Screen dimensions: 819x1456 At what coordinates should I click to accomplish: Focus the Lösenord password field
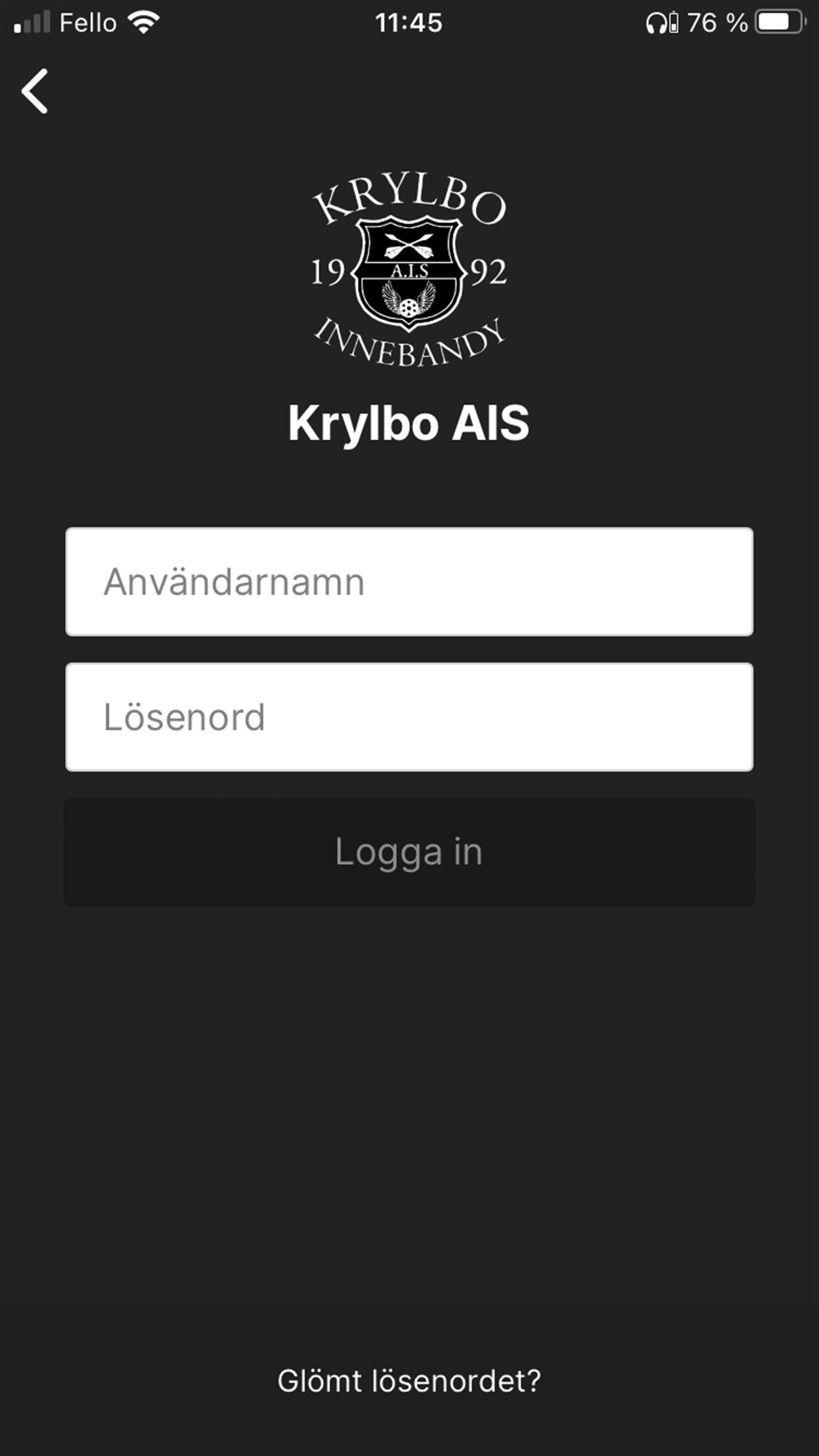[409, 717]
